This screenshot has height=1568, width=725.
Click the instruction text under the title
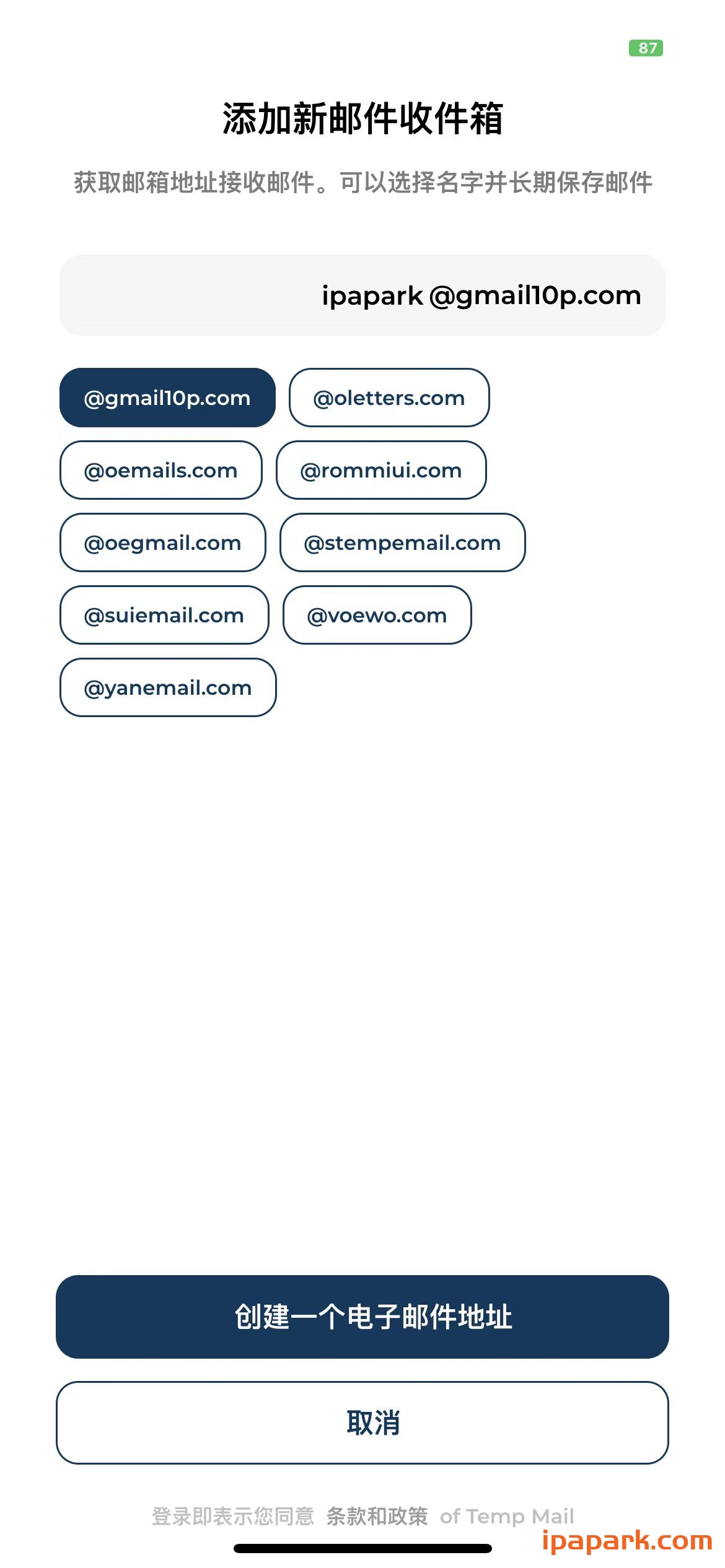pyautogui.click(x=362, y=182)
